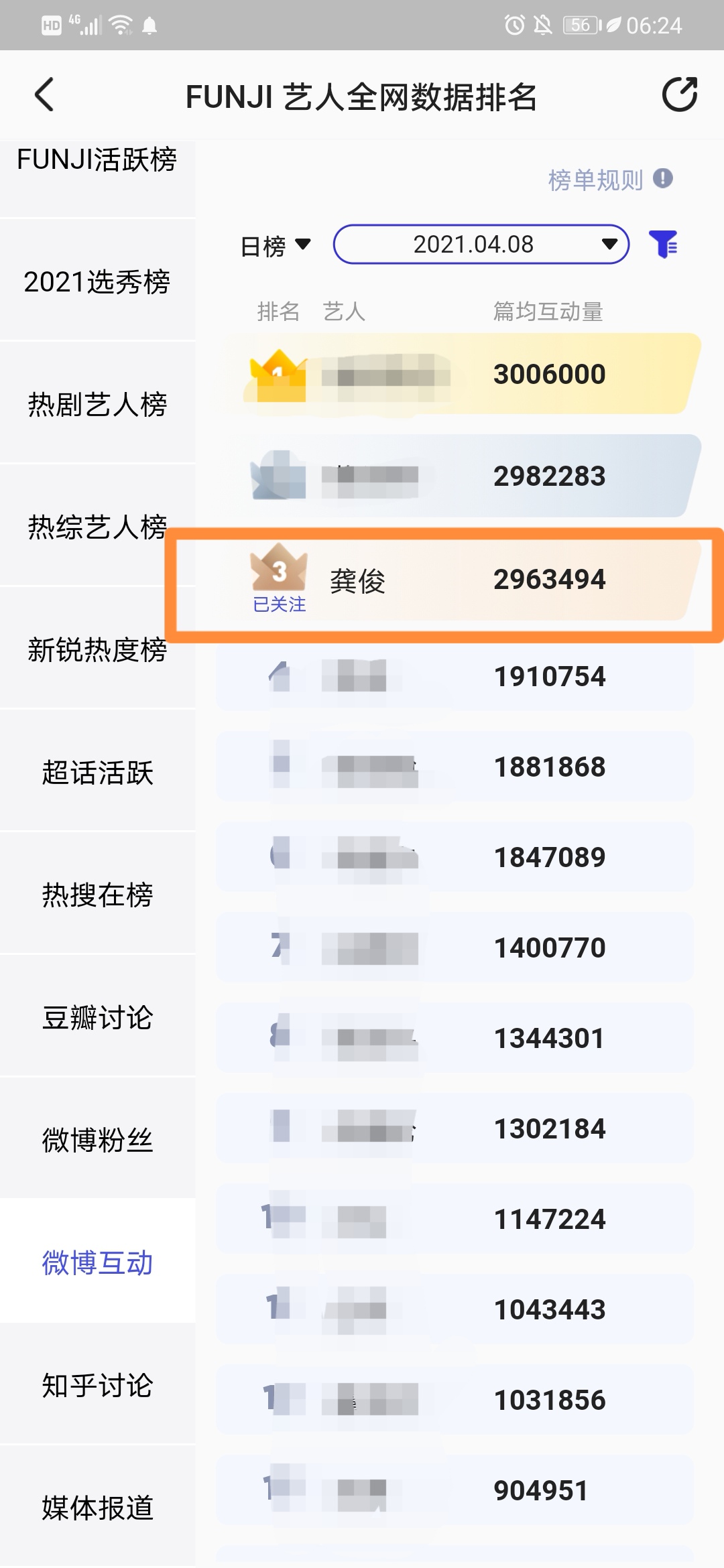Open the 知乎讨论 tab
The image size is (724, 1568).
tap(97, 1385)
